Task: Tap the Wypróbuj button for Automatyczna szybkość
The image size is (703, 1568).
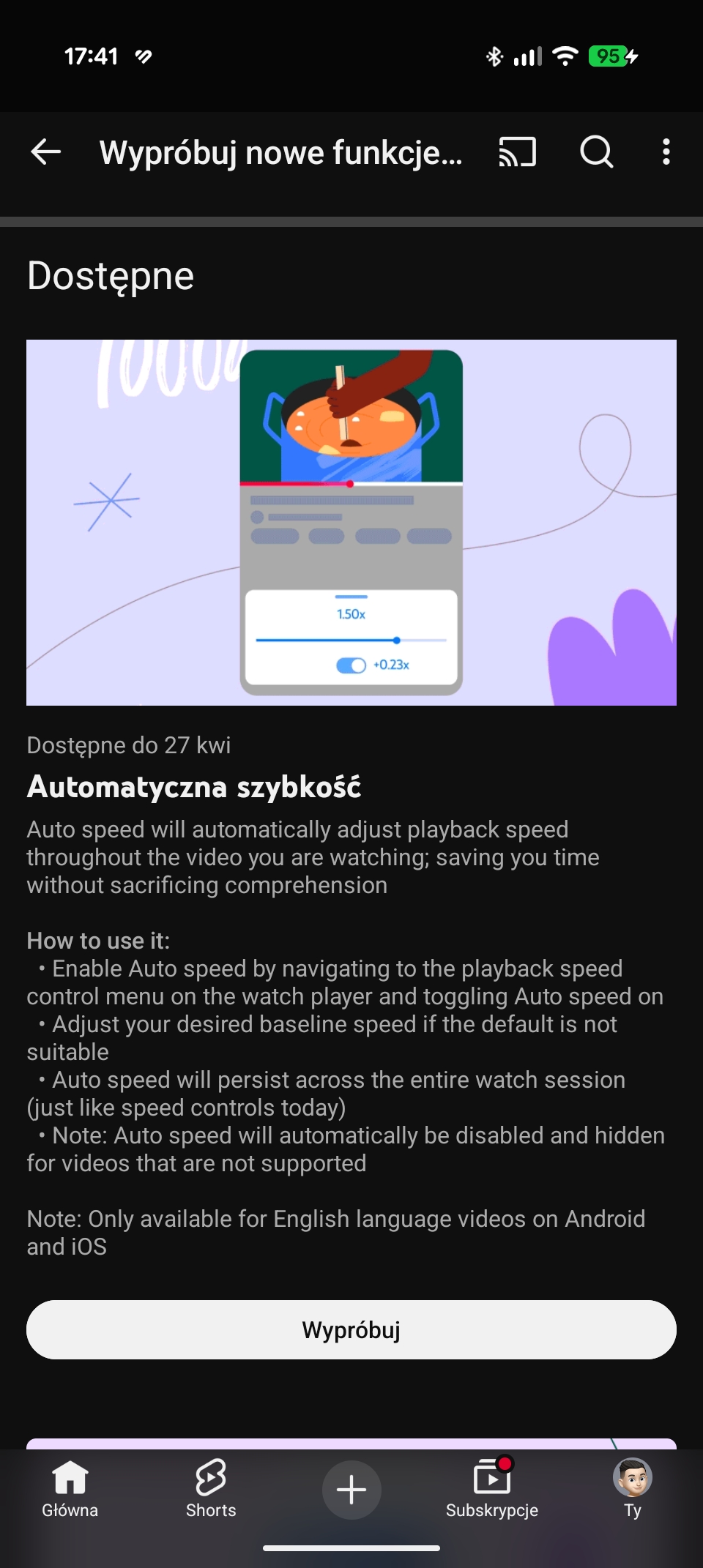Action: pyautogui.click(x=351, y=1329)
